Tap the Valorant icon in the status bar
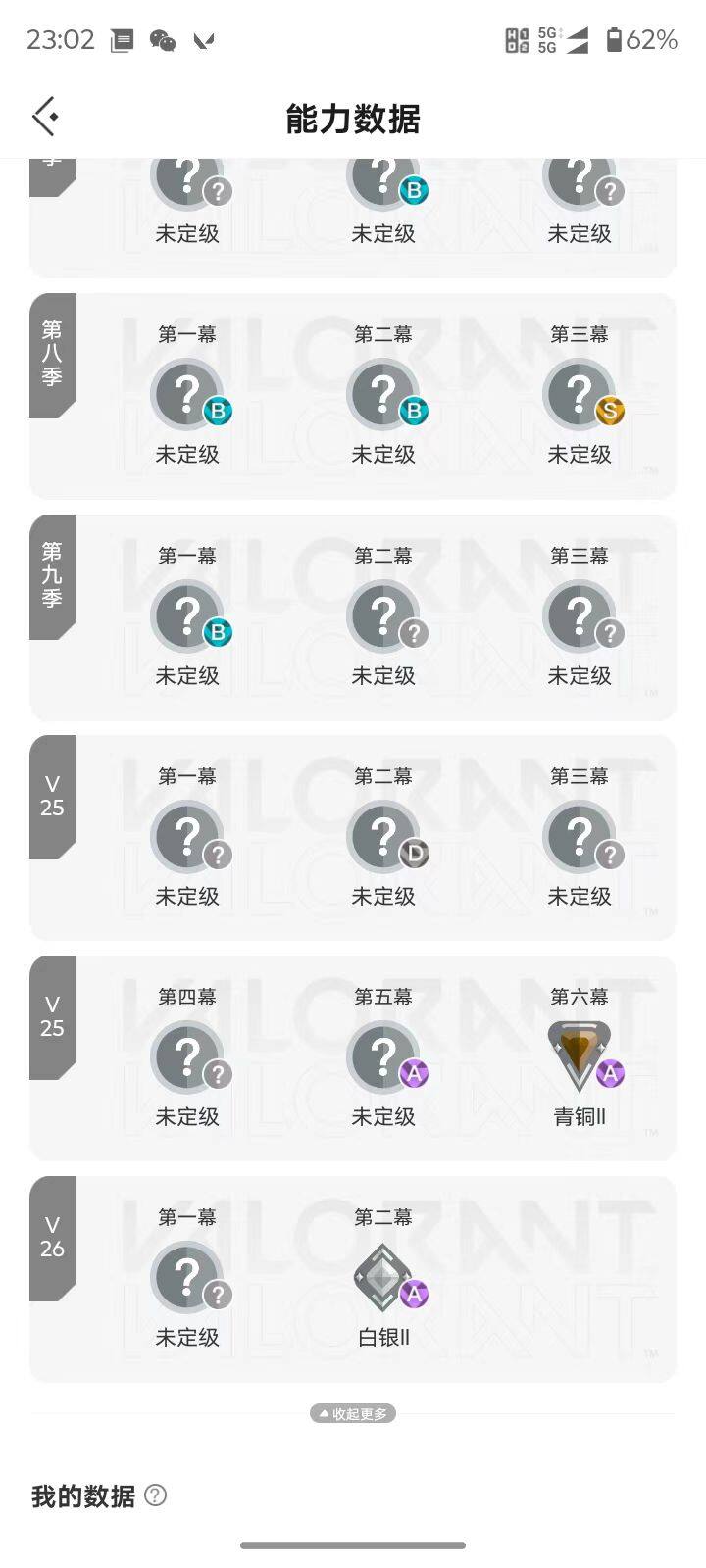This screenshot has height=1568, width=706. pos(204,41)
